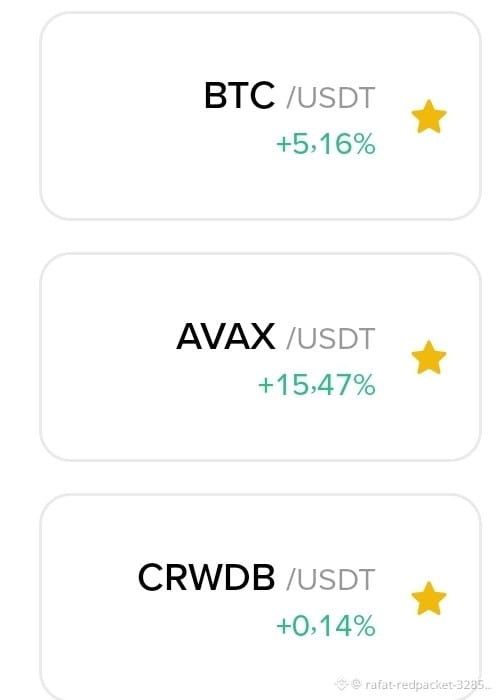Open the BTC/USDT pair card

point(260,116)
